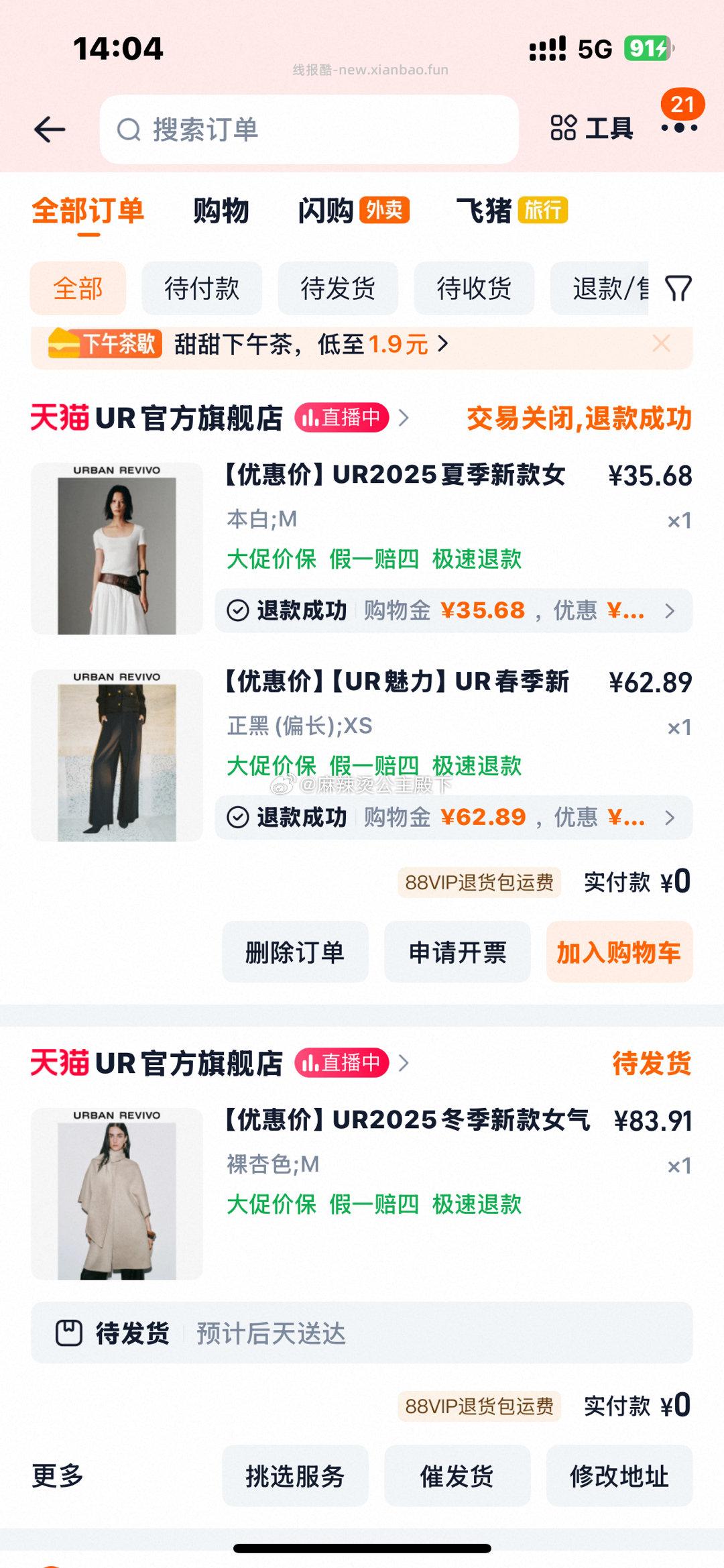Tap the 下午茶歇 coupon envelope icon
Screen dimensions: 724x1568
coord(66,343)
